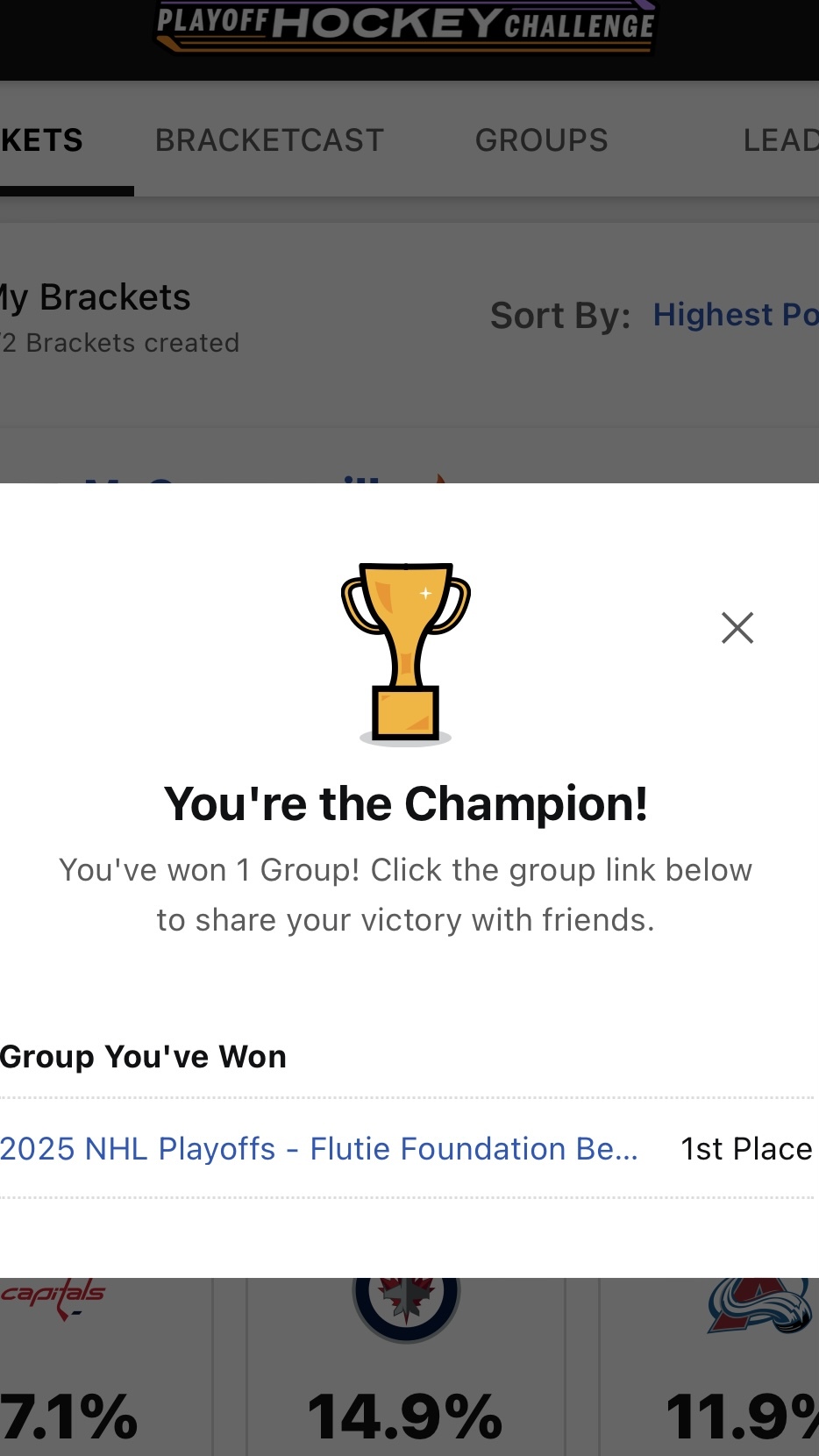Image resolution: width=819 pixels, height=1456 pixels.
Task: Dismiss the champion popup with the X
Action: [x=737, y=628]
